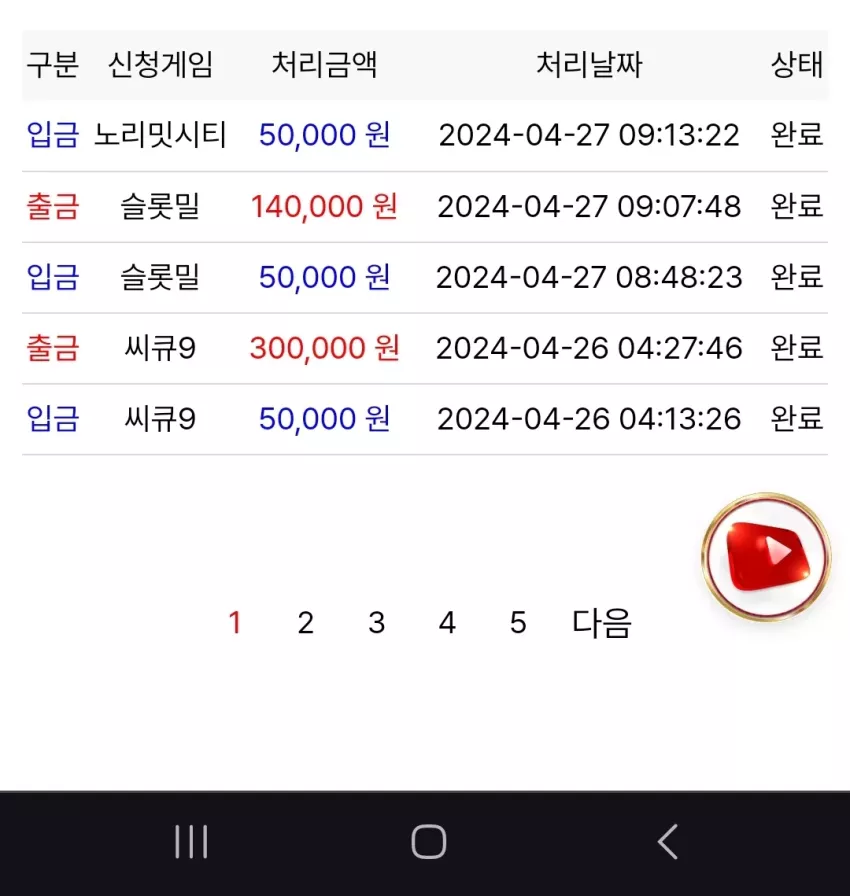Jump to page 3 of the history
The height and width of the screenshot is (896, 850).
click(376, 622)
